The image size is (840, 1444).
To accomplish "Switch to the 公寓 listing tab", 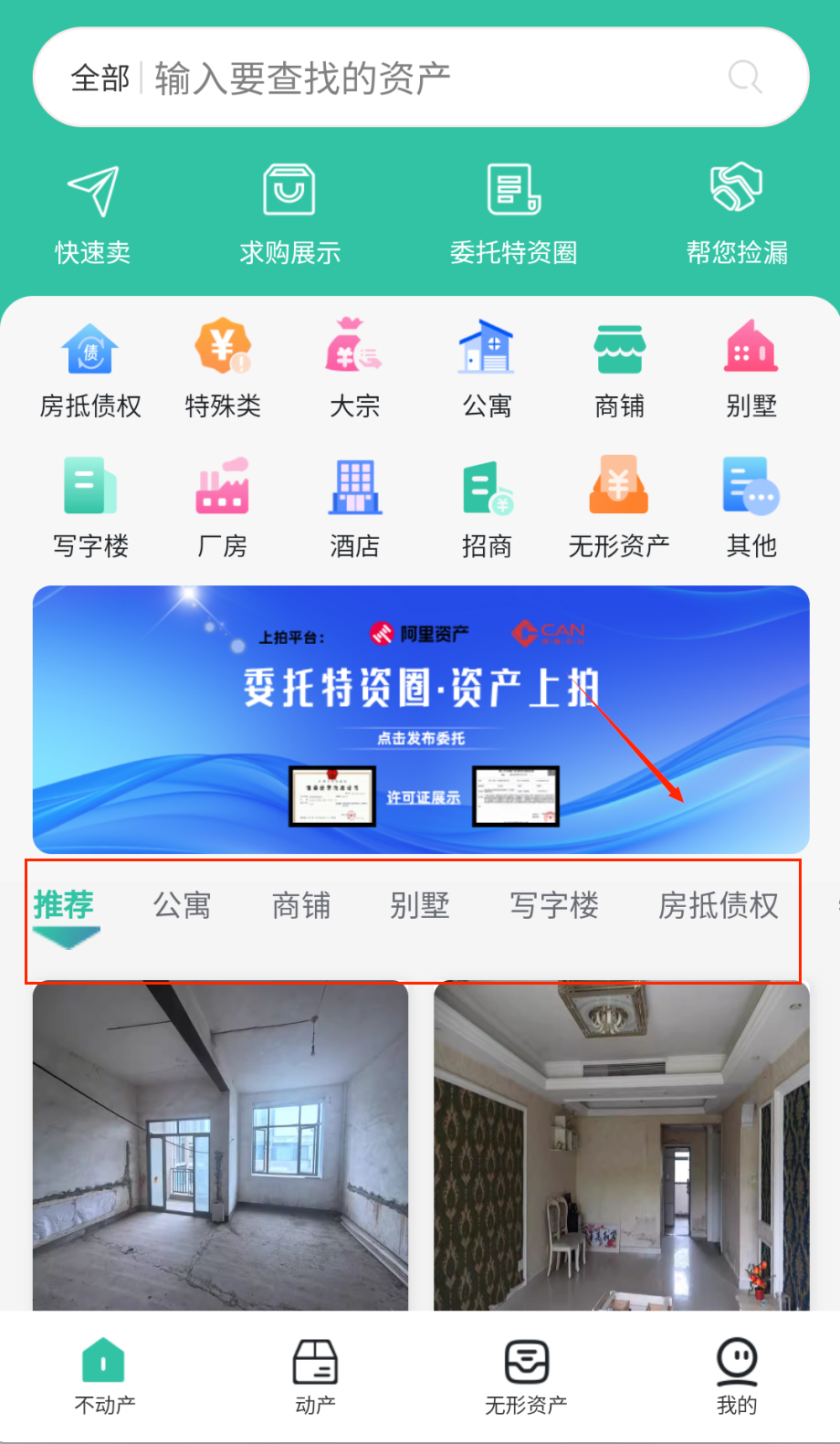I will [182, 906].
